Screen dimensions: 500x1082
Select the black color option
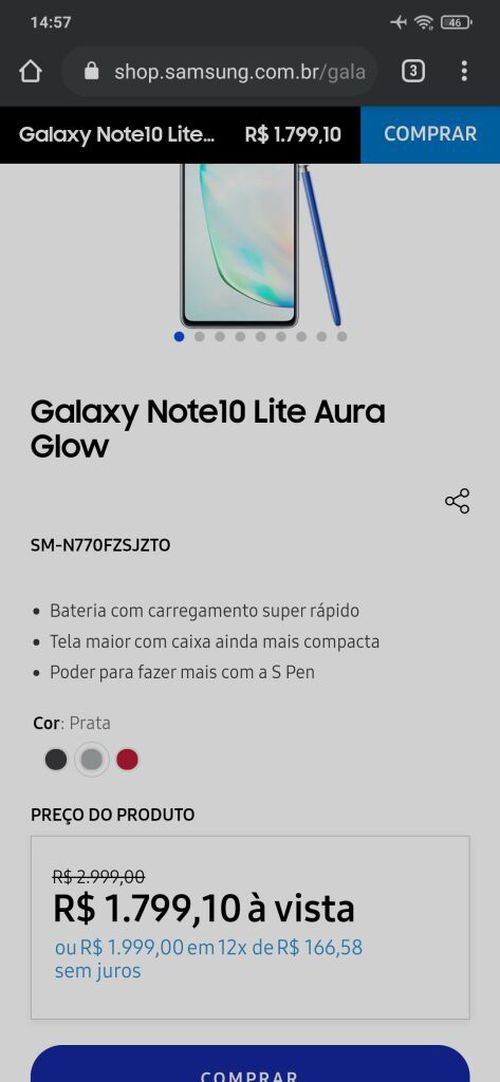(x=56, y=760)
